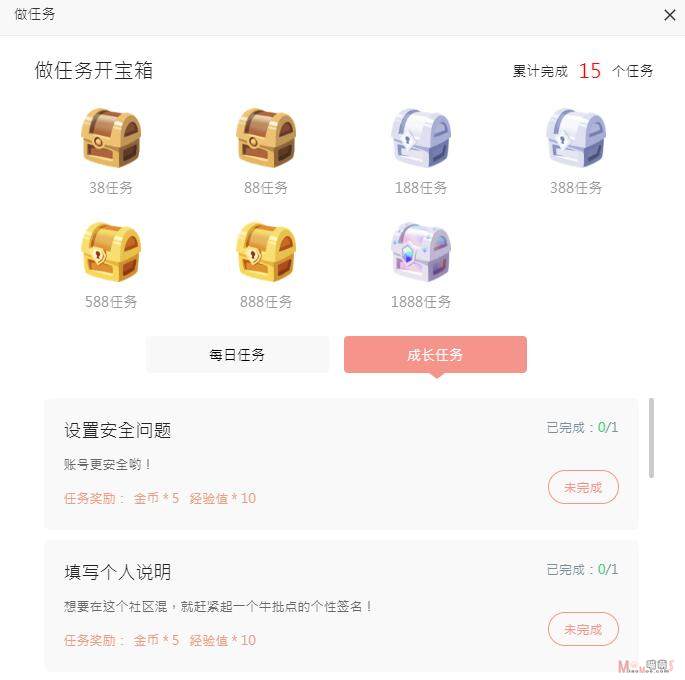Viewport: 685px width, 680px height.
Task: Open the 388任务 silver chest
Action: point(576,138)
